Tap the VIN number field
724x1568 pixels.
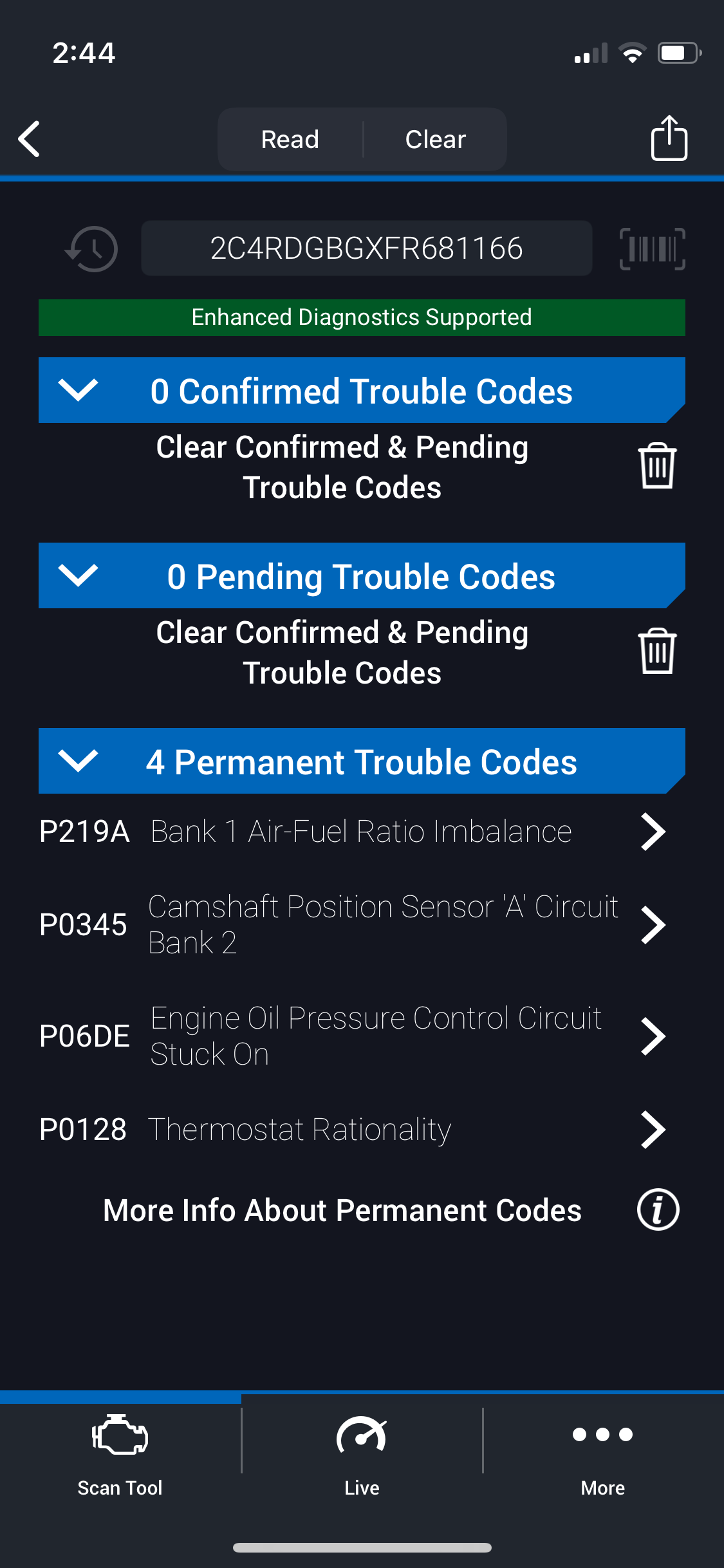click(366, 248)
